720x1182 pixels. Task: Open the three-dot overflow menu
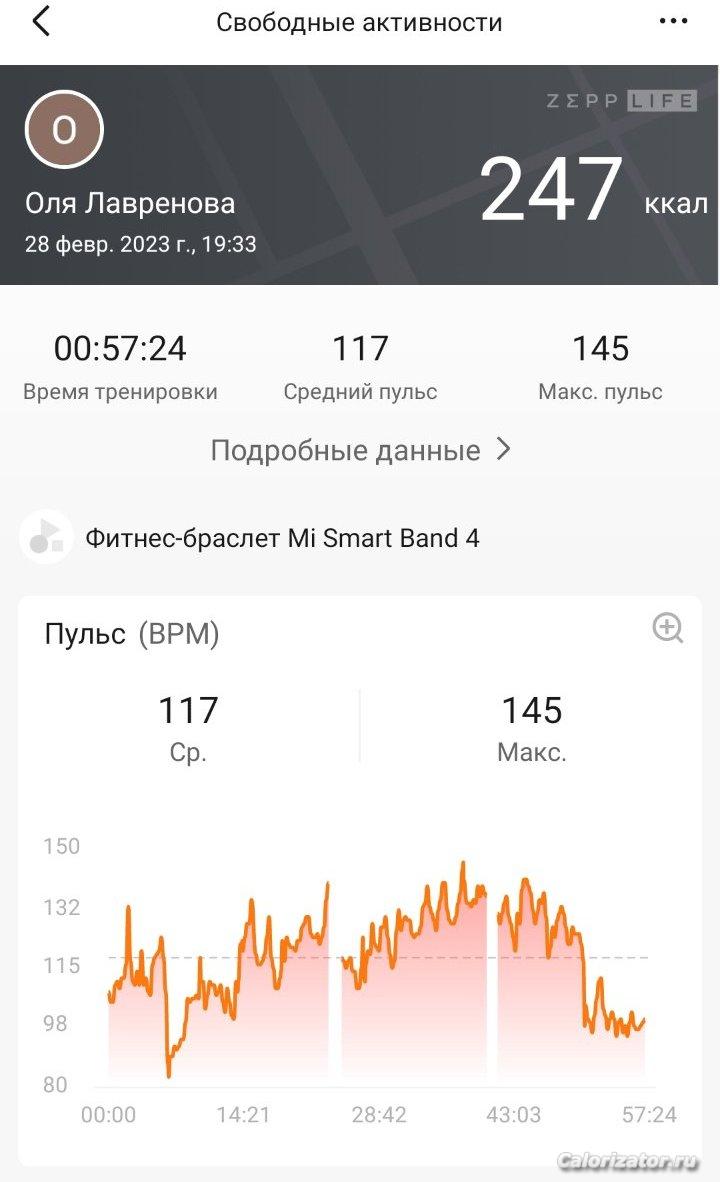pyautogui.click(x=675, y=22)
